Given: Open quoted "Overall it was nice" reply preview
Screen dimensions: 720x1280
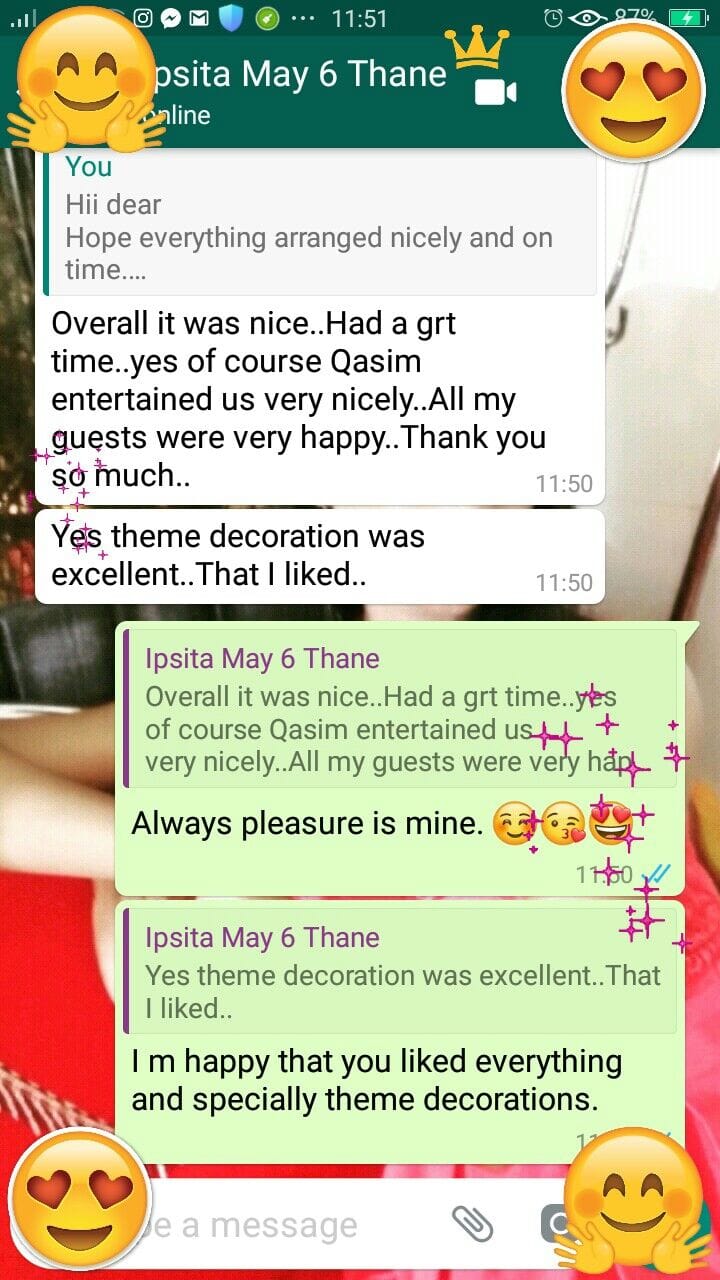Looking at the screenshot, I should pos(400,712).
